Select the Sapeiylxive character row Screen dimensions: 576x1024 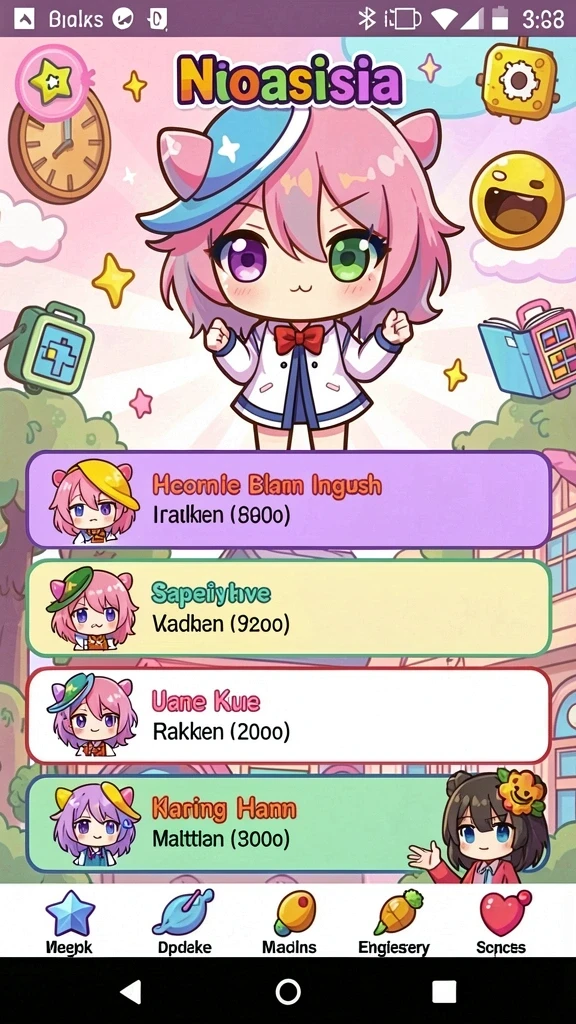(x=289, y=608)
